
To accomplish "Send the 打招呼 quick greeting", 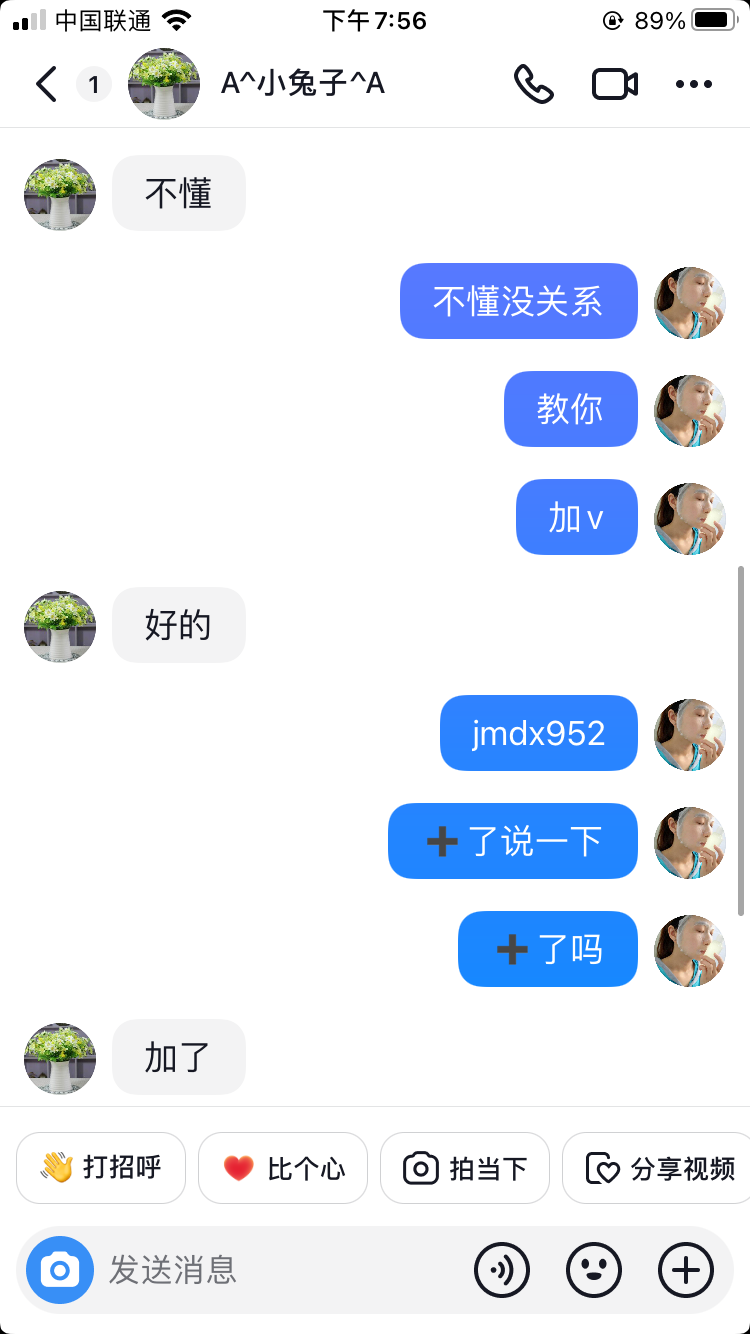I will click(101, 1167).
